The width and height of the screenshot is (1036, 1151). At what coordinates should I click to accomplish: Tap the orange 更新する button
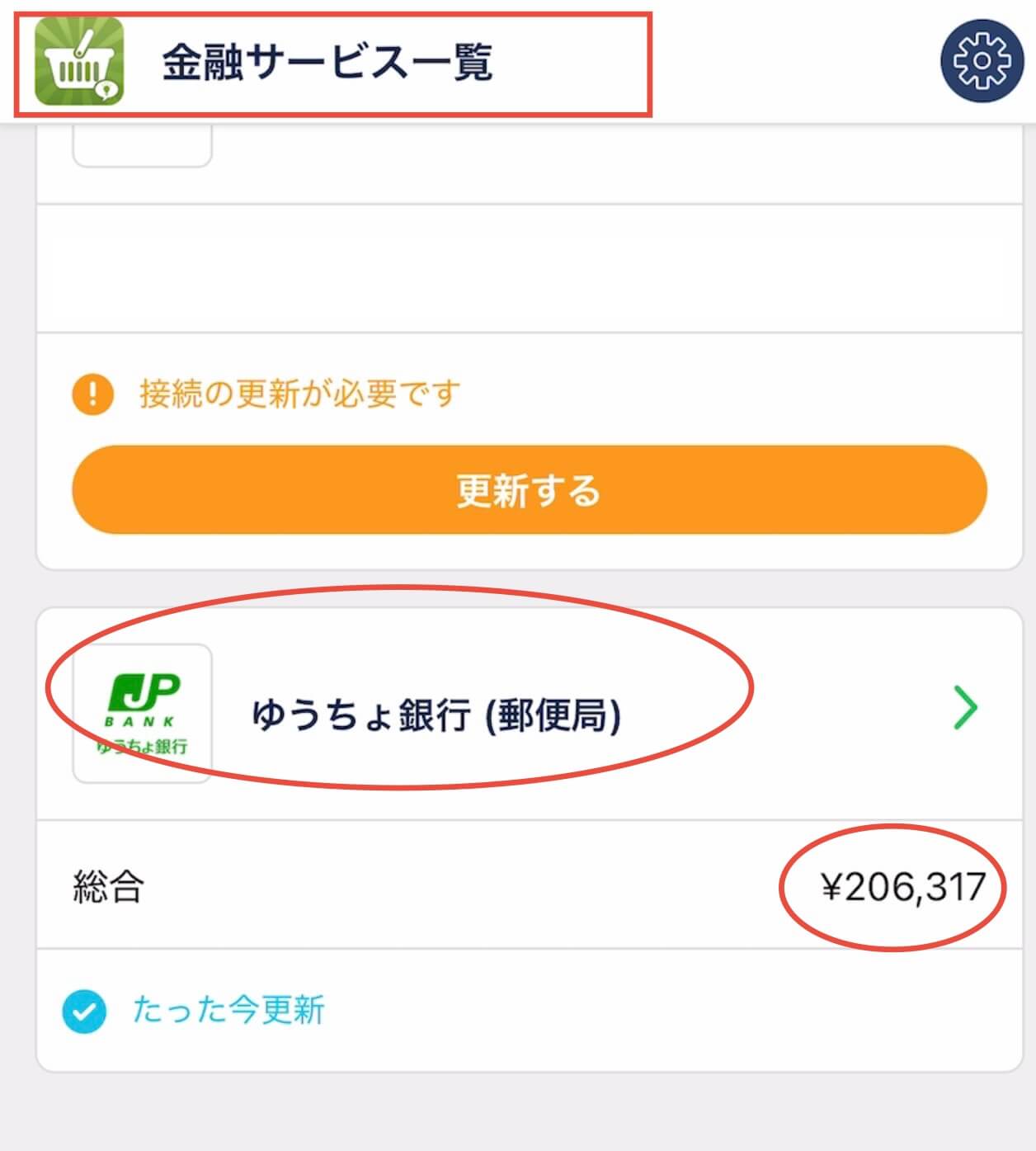pos(529,490)
